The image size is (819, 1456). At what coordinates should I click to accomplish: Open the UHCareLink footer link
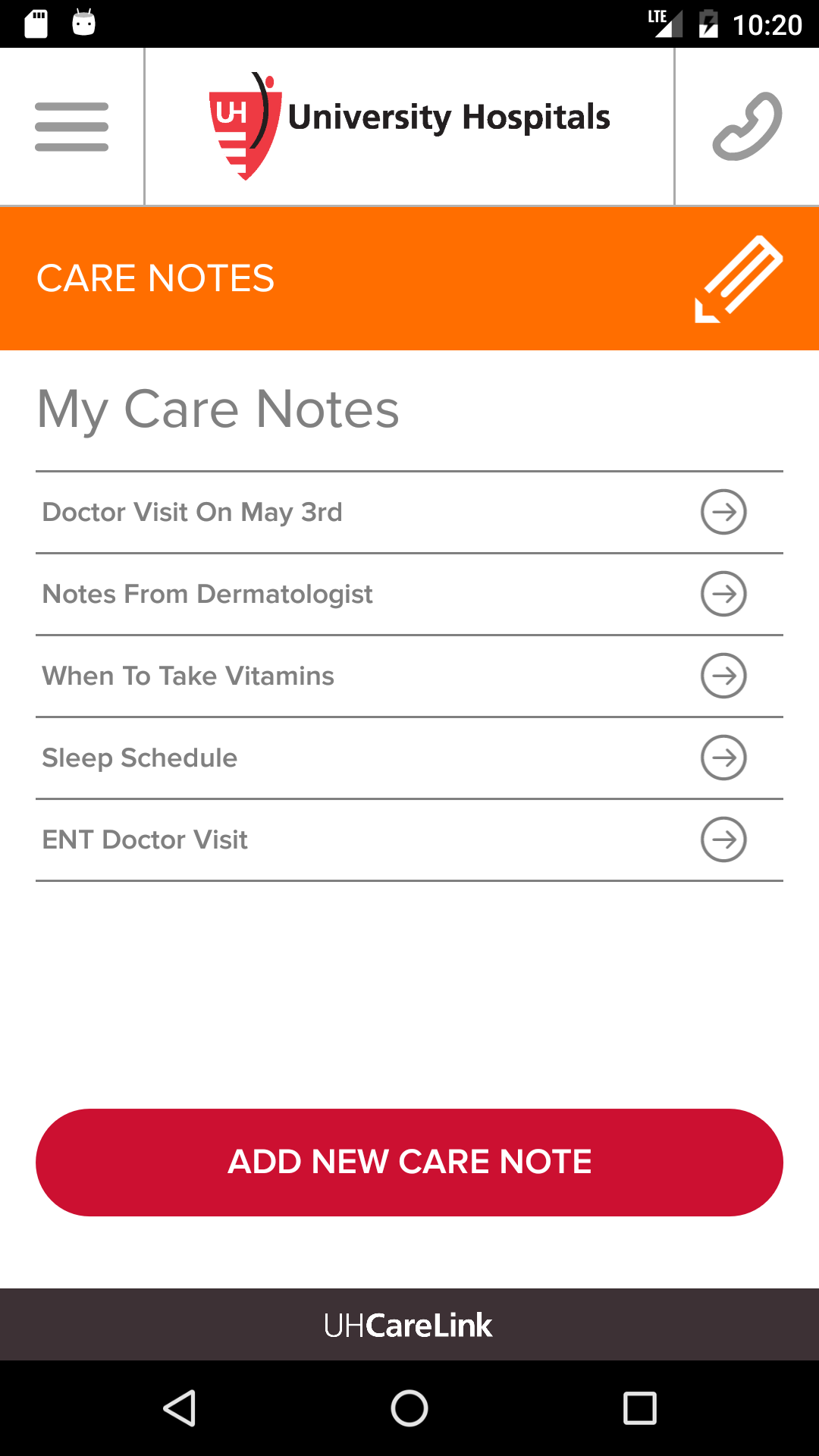pyautogui.click(x=409, y=1325)
